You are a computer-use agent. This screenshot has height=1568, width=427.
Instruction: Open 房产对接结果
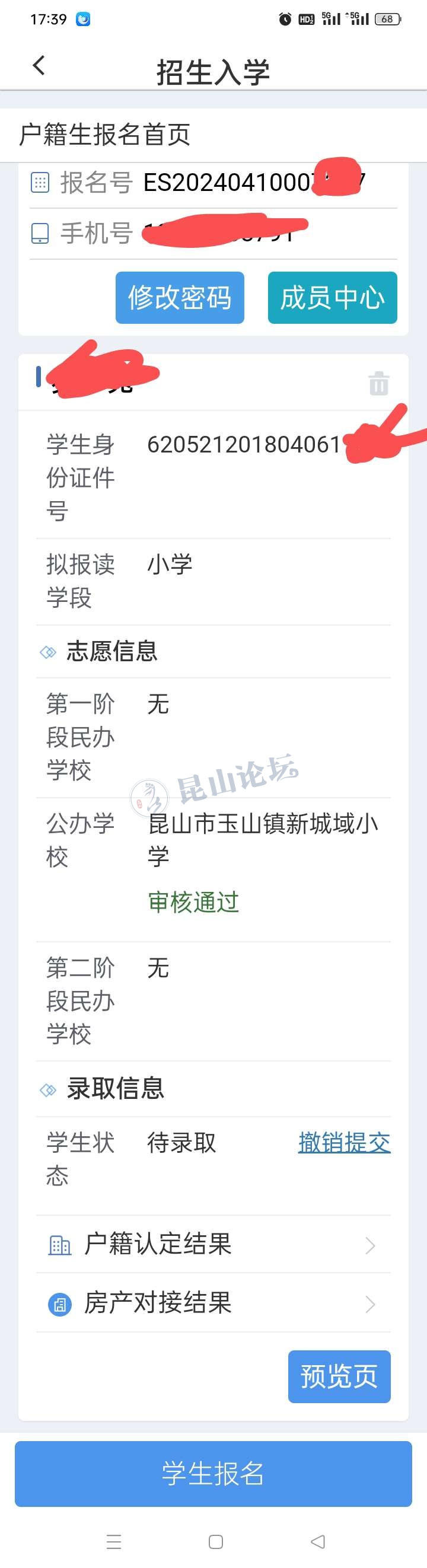(213, 1304)
